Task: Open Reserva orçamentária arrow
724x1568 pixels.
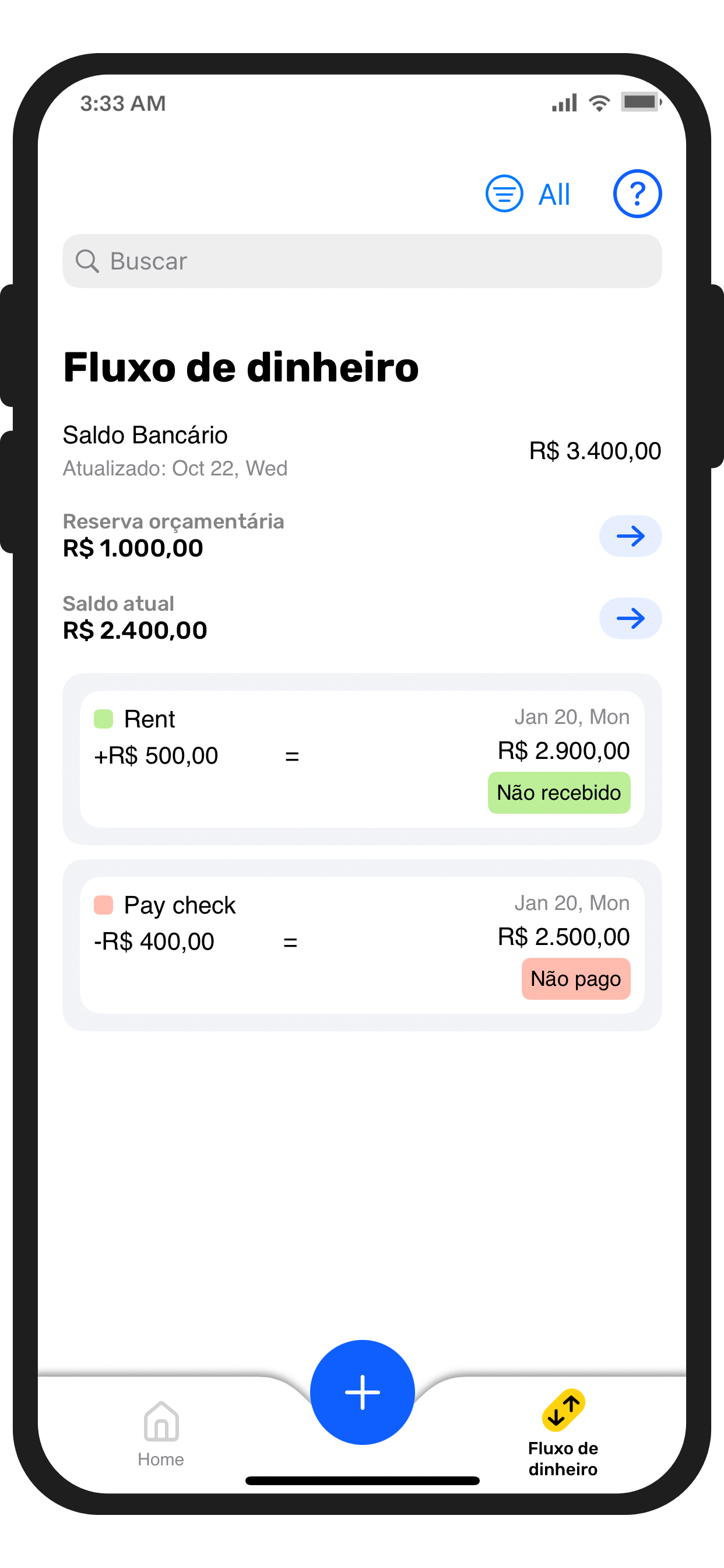Action: 630,536
